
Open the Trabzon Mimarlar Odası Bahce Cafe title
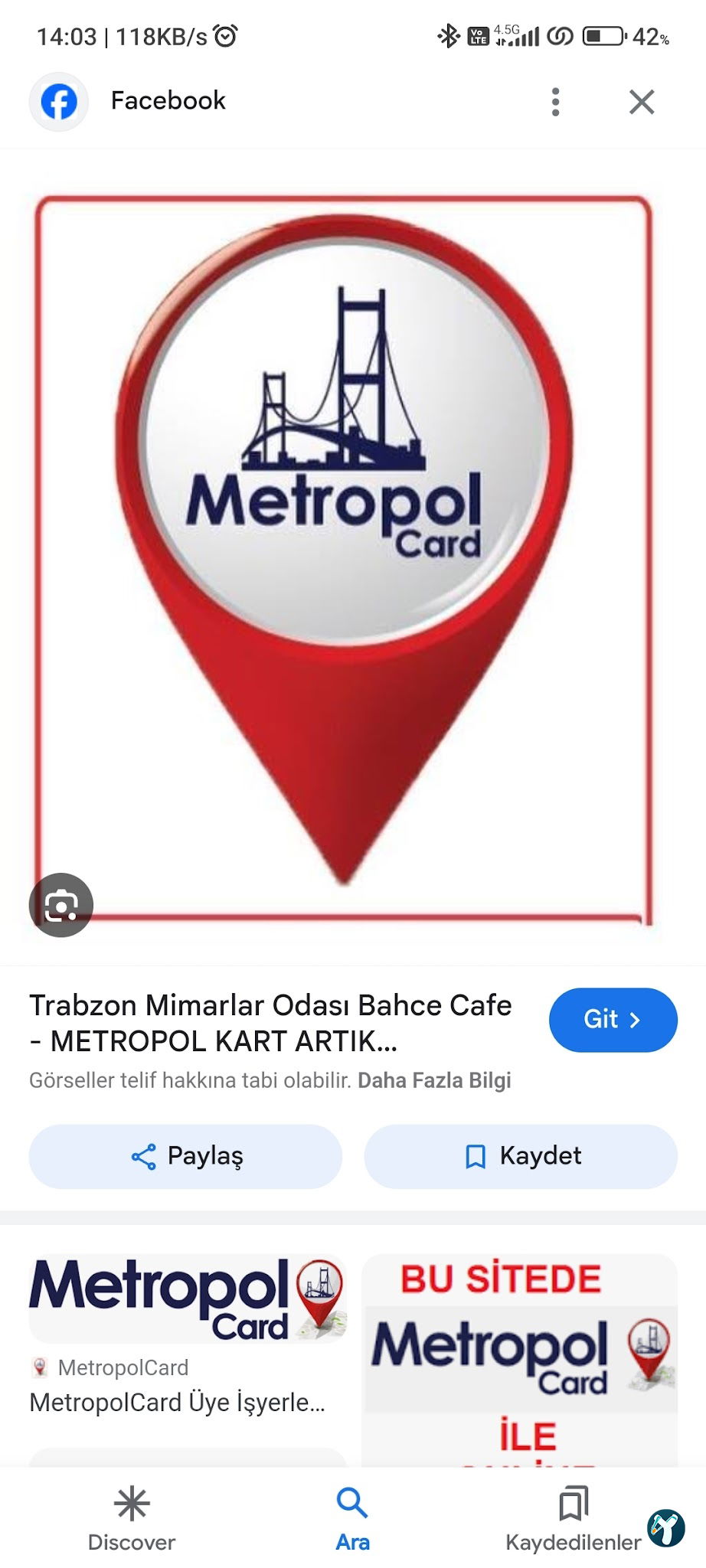(270, 1023)
